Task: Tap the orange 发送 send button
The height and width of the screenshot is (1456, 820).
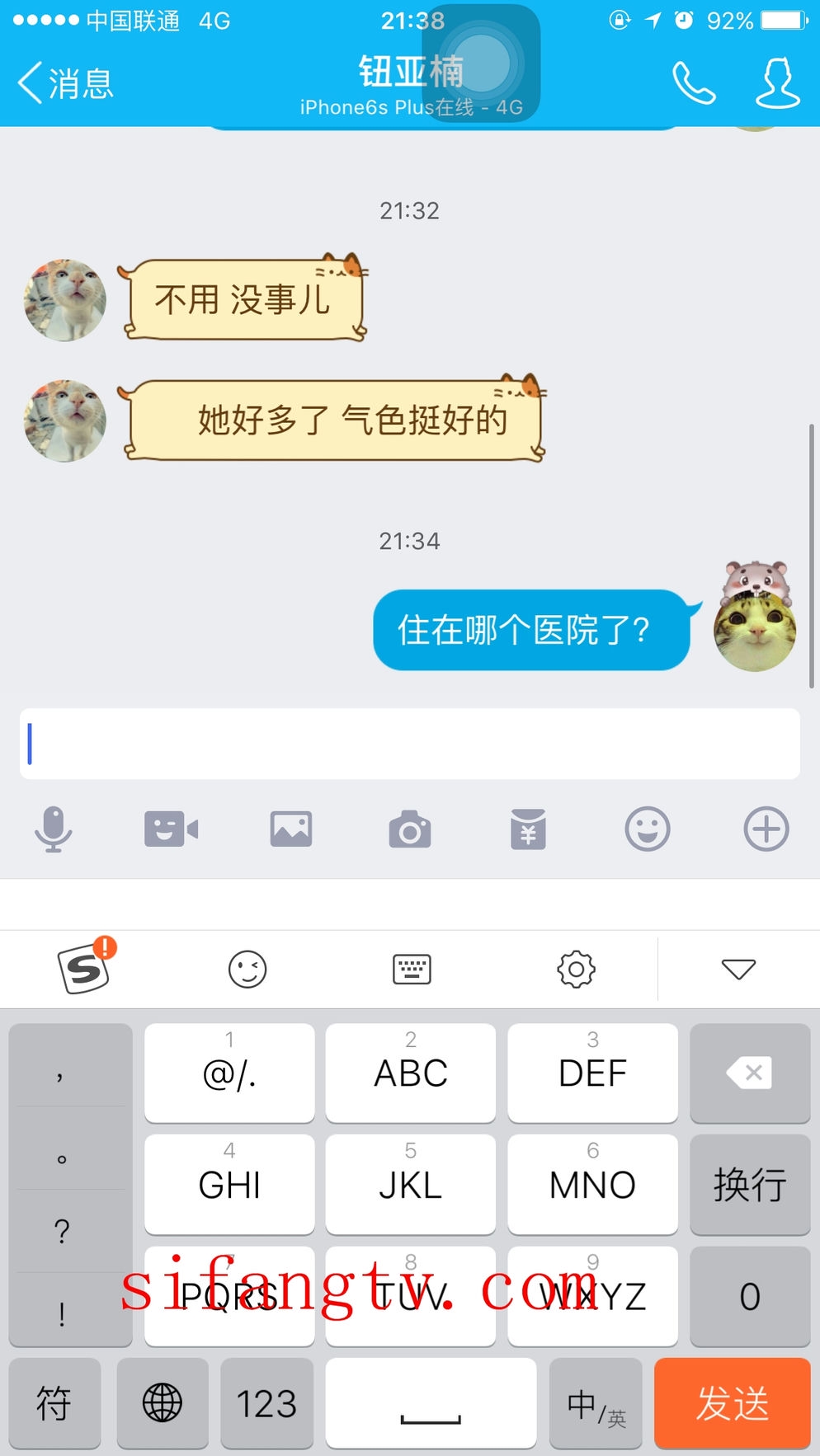Action: [x=732, y=1402]
